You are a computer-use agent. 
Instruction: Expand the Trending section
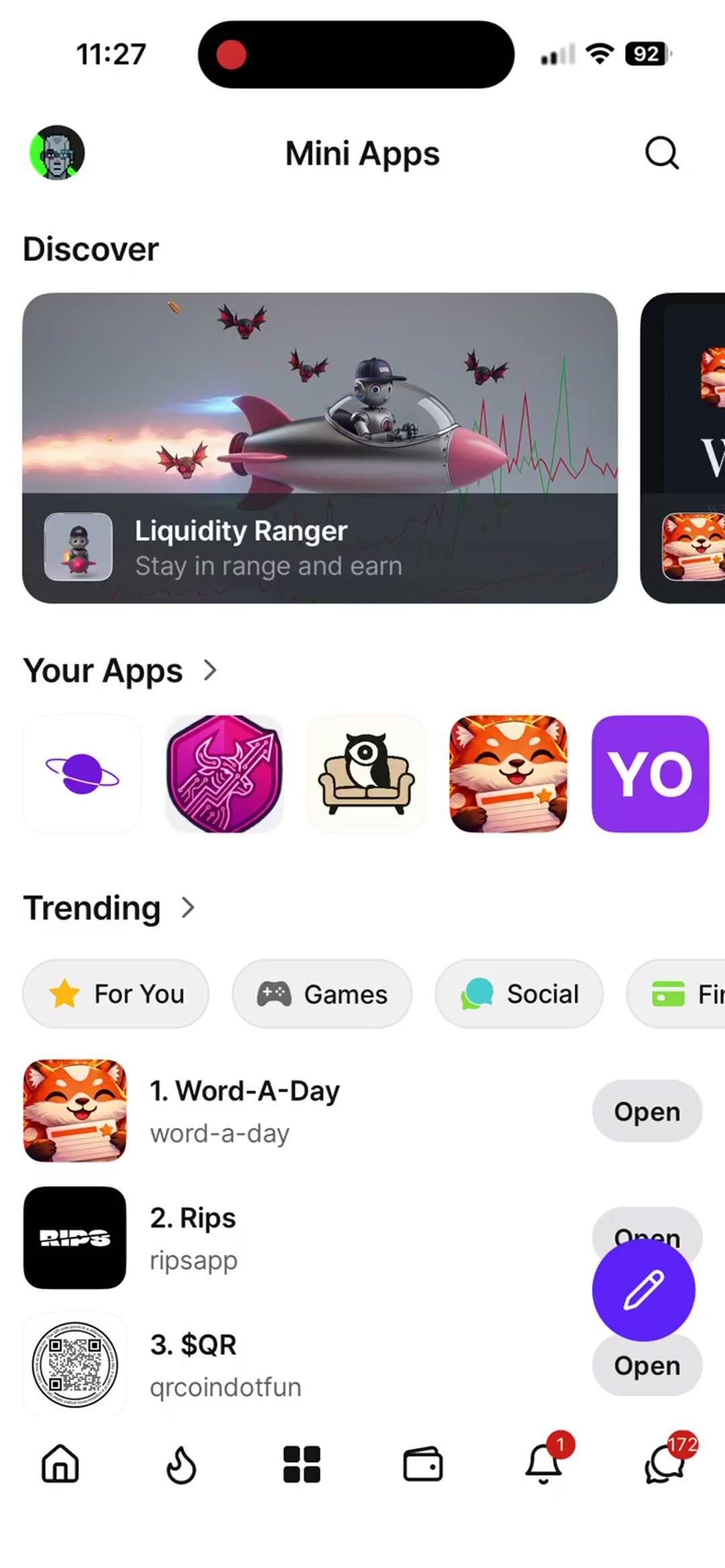tap(188, 908)
